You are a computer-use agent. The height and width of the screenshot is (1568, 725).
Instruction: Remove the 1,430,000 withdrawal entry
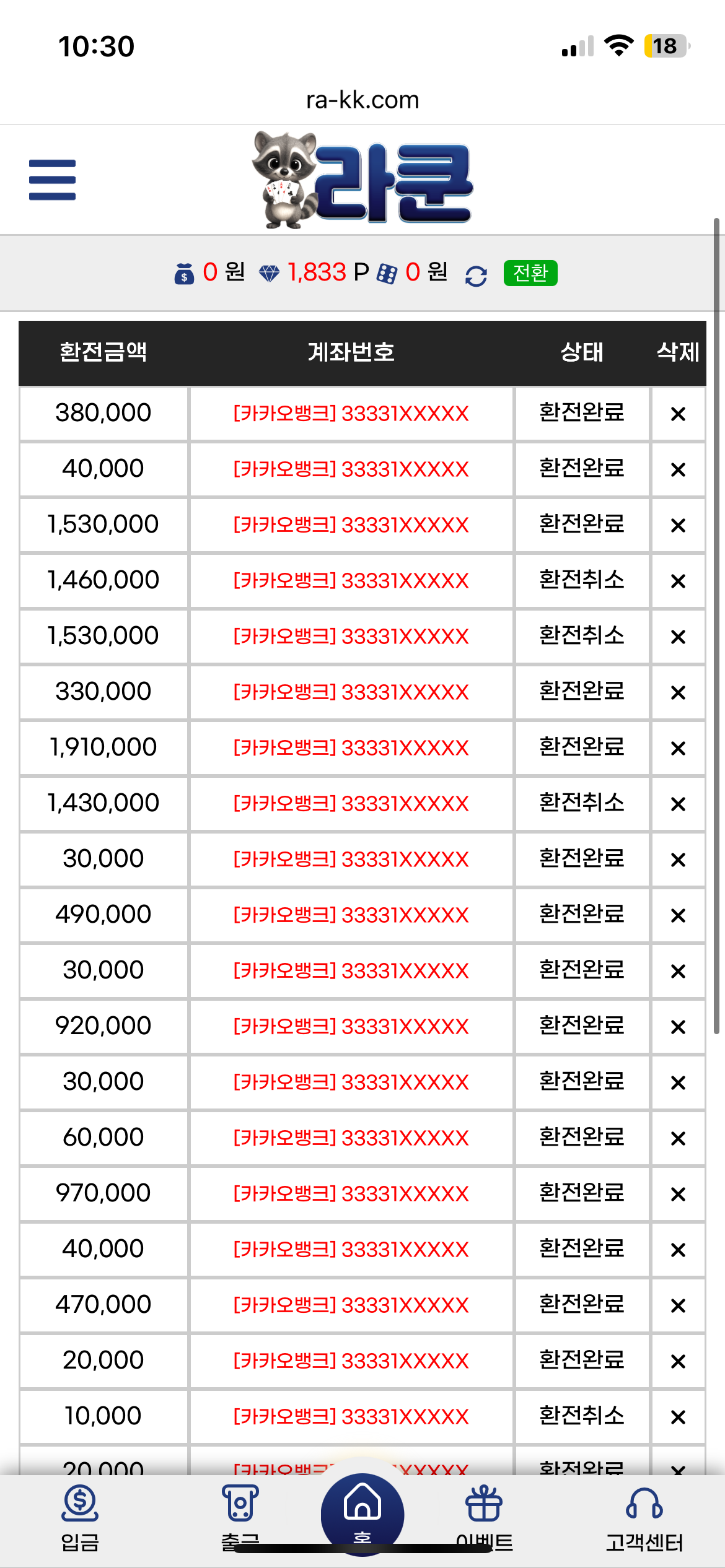coord(678,804)
